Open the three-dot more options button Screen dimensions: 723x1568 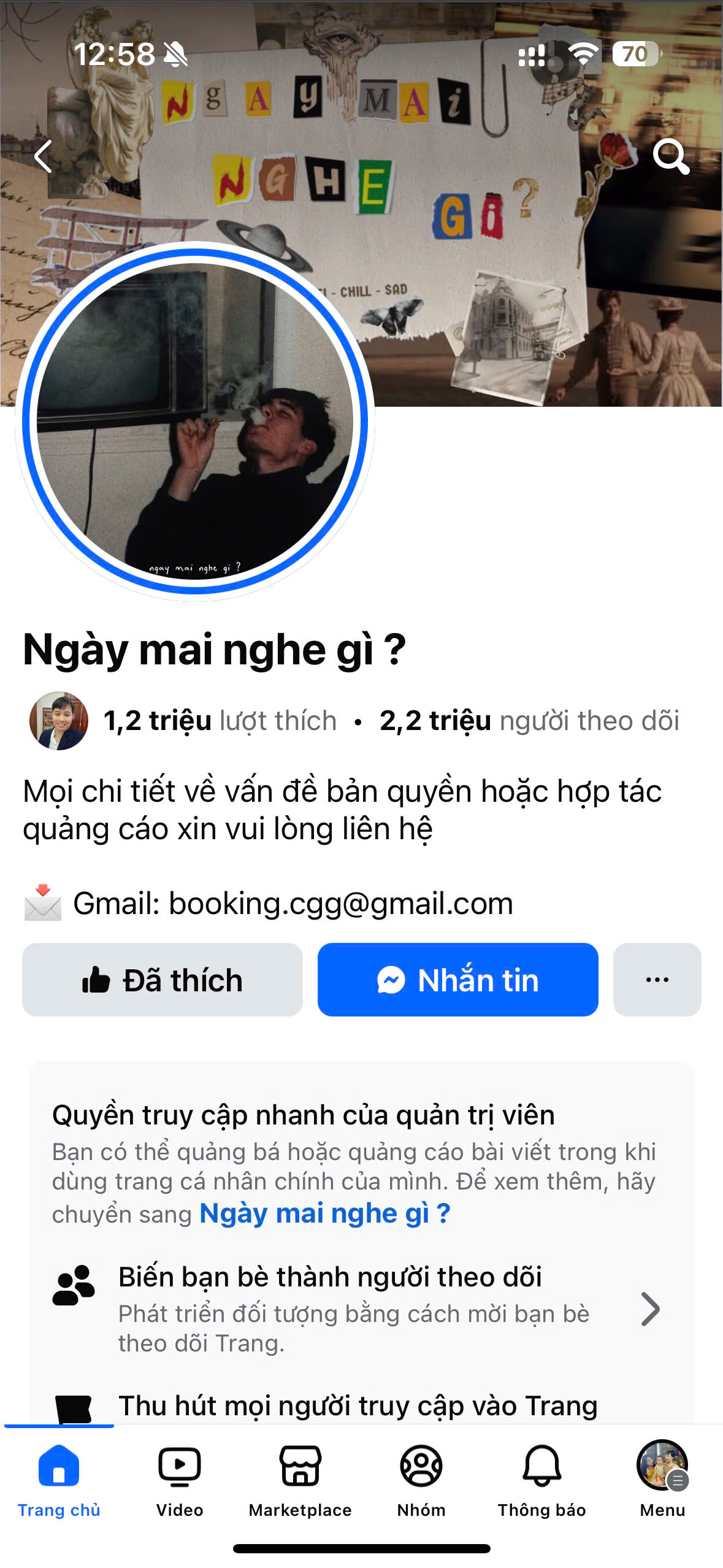[657, 980]
